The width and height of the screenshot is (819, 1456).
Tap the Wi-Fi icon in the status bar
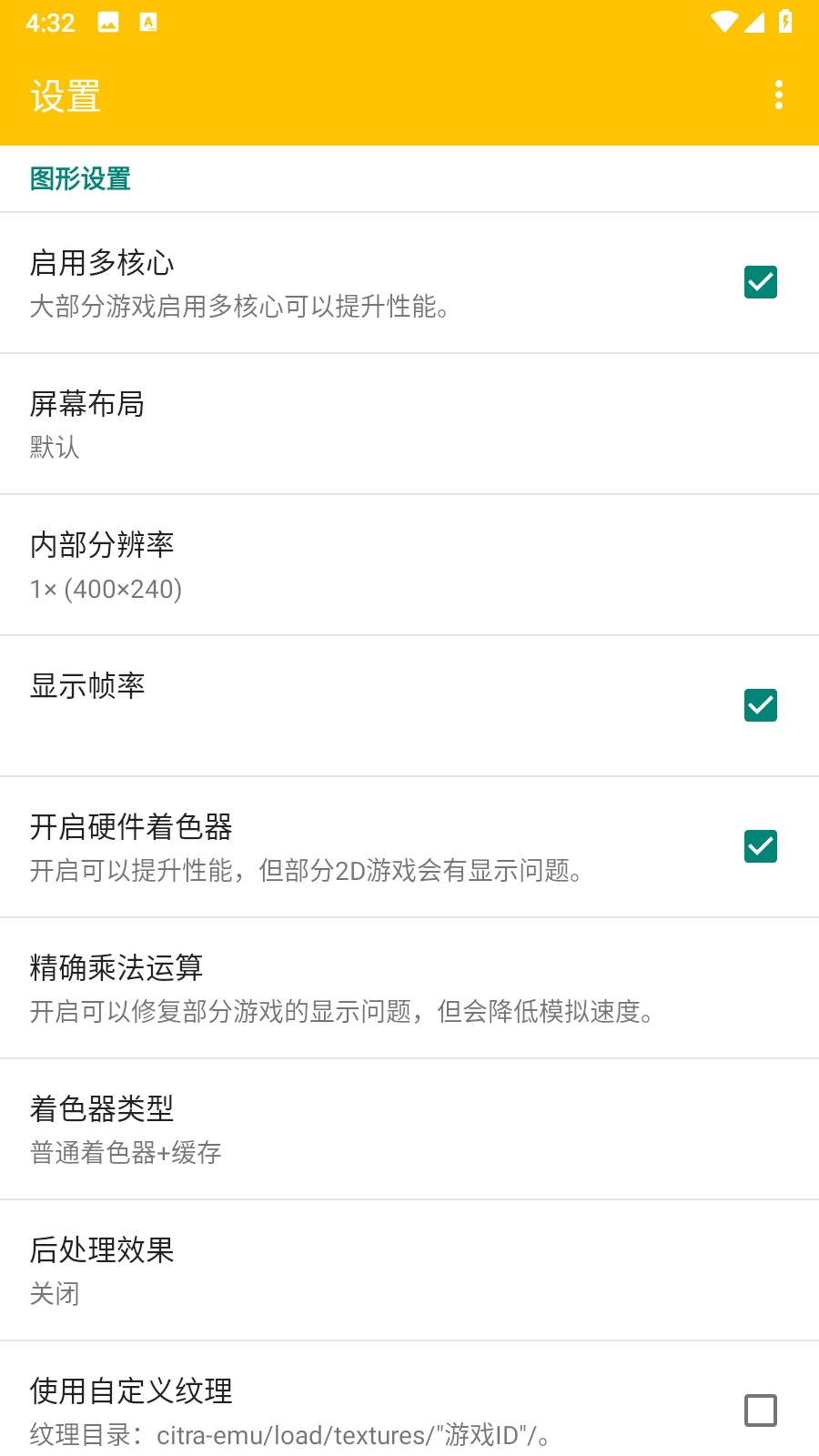pos(723,22)
